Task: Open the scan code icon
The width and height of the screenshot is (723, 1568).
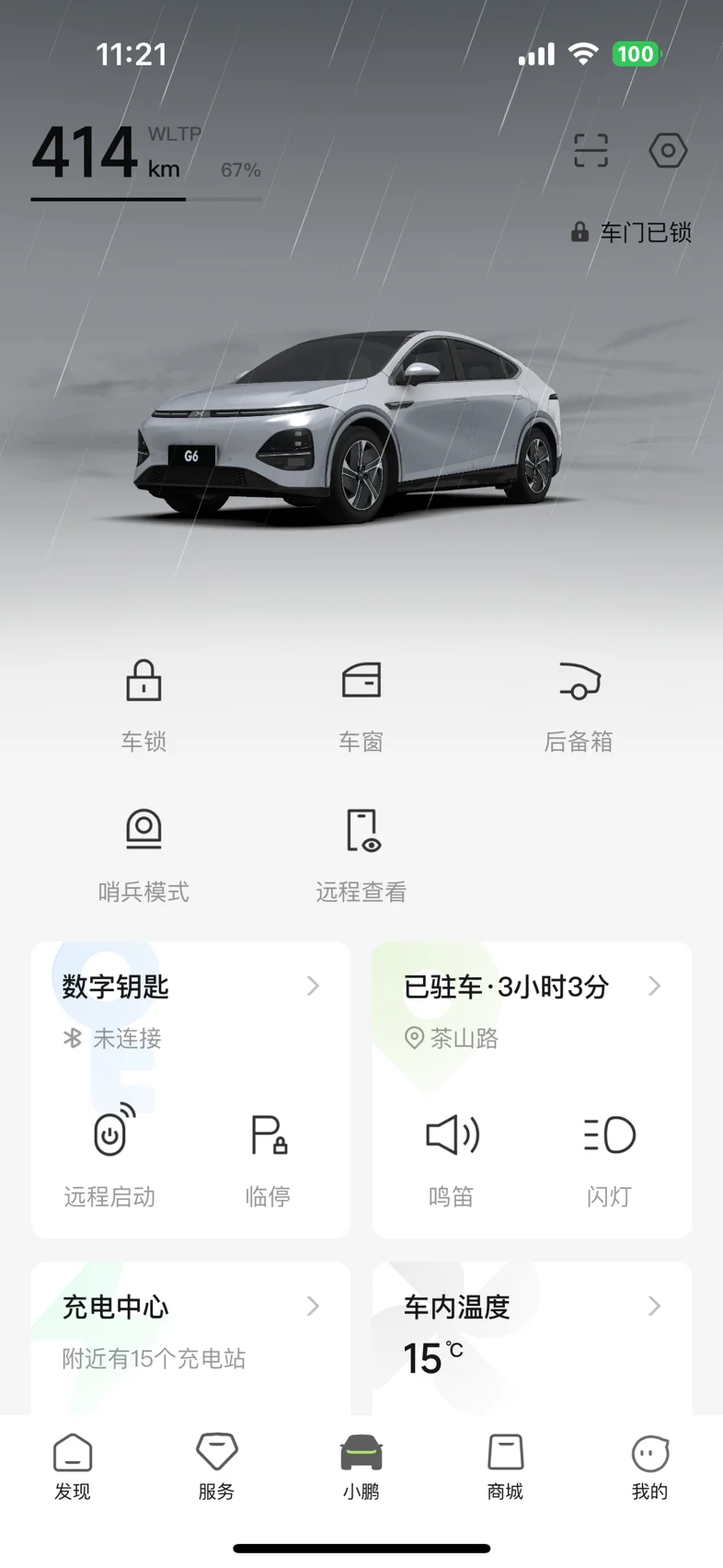Action: click(x=591, y=150)
